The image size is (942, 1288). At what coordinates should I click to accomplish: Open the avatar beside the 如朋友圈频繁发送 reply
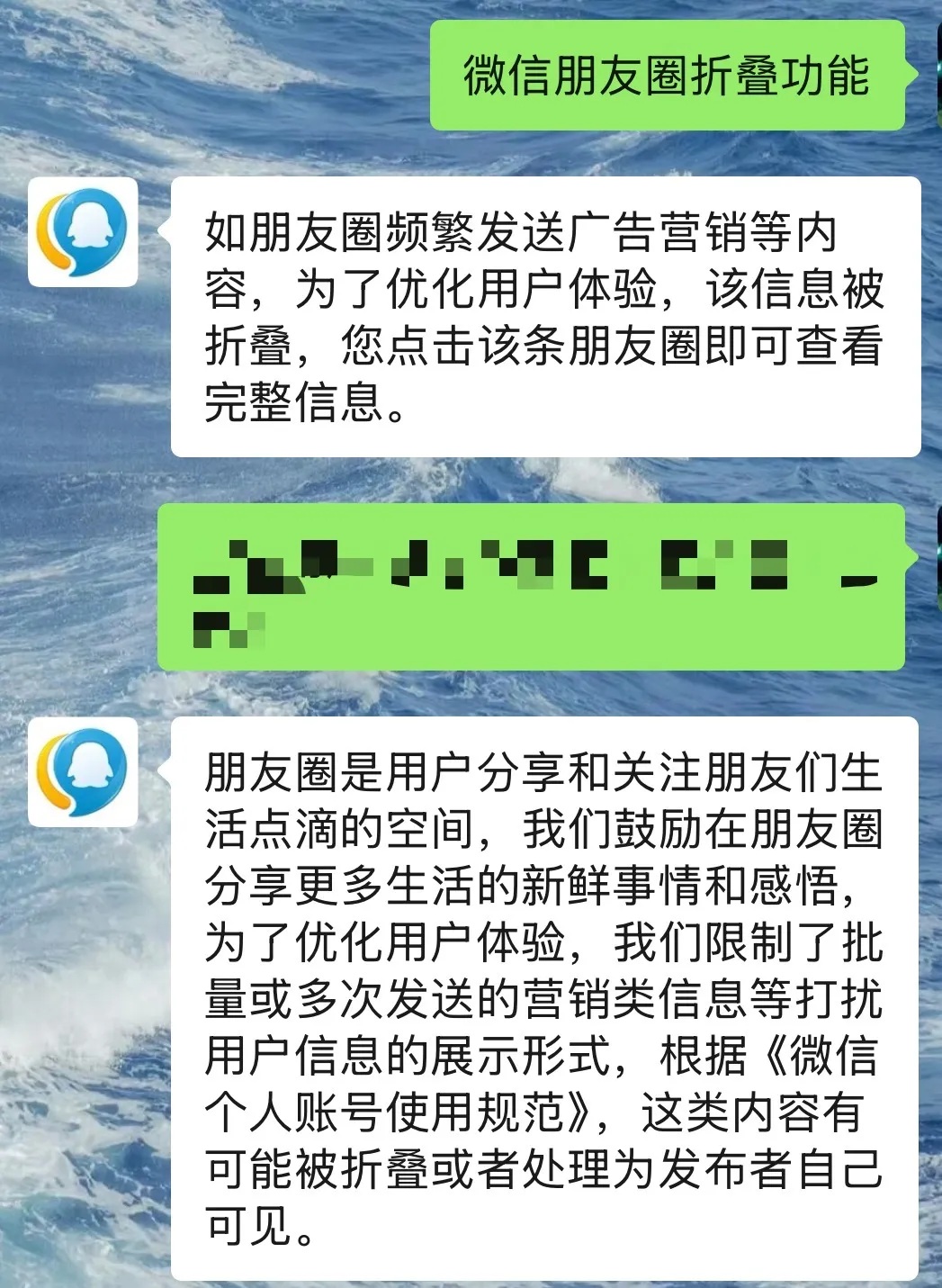83,232
